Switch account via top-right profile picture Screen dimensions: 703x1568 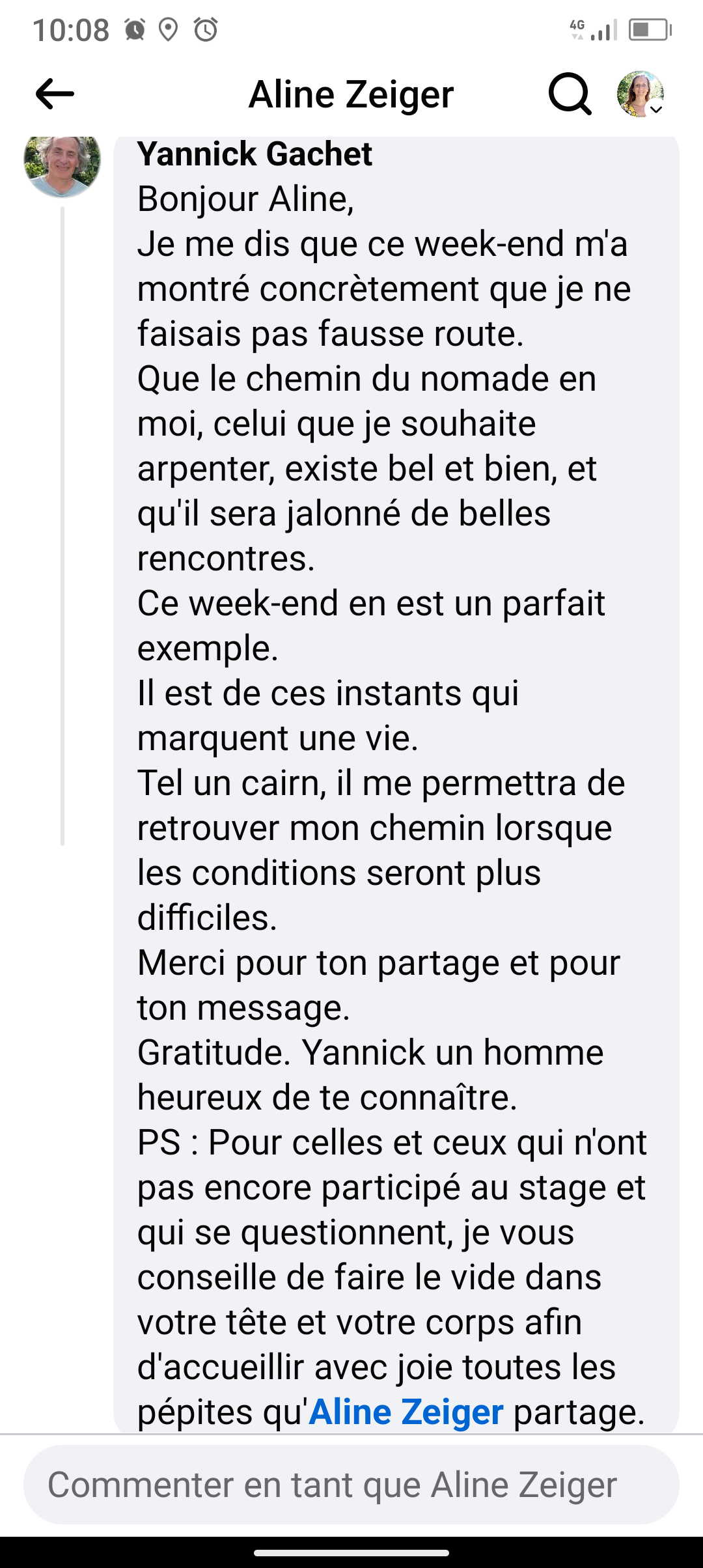point(641,94)
